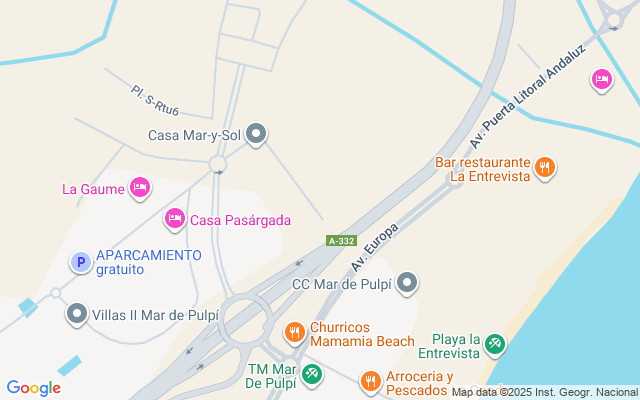Tap the Playa la Entrevista beach marker
Image resolution: width=640 pixels, height=400 pixels.
494,345
